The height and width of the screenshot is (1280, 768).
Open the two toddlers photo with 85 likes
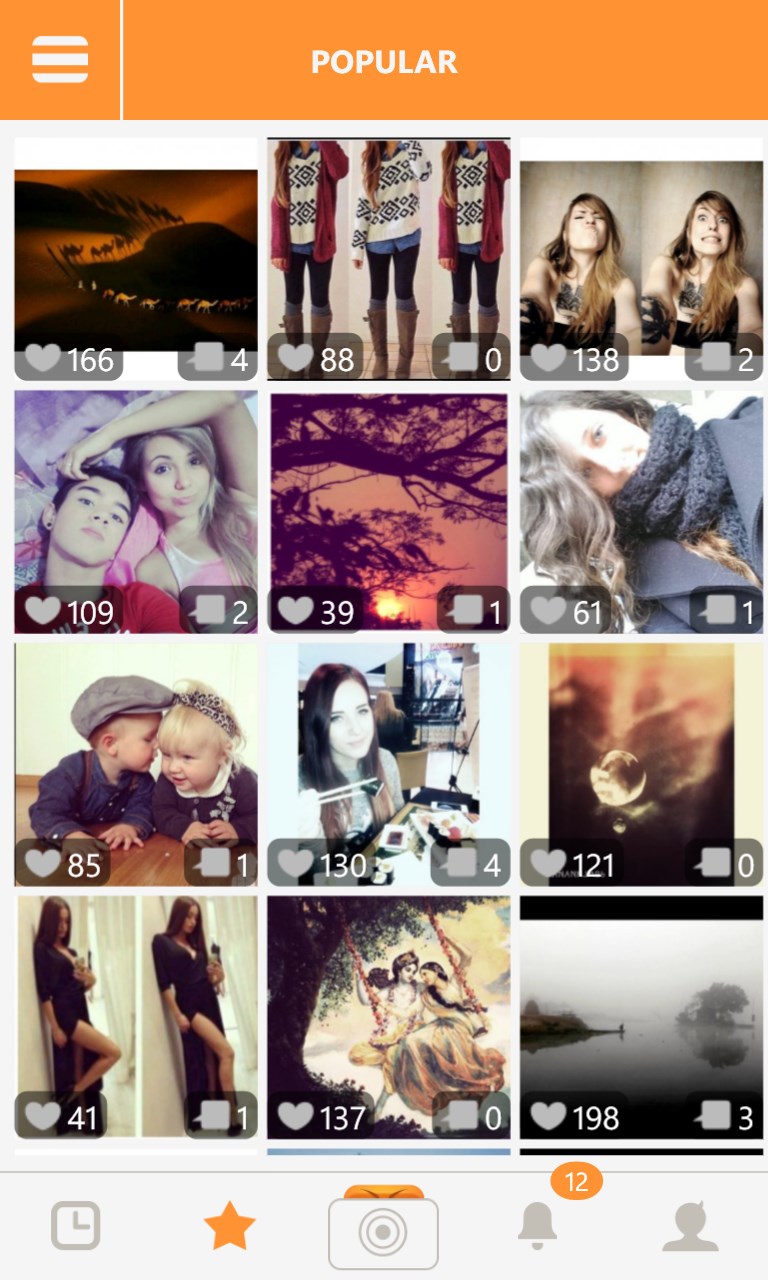pyautogui.click(x=136, y=755)
